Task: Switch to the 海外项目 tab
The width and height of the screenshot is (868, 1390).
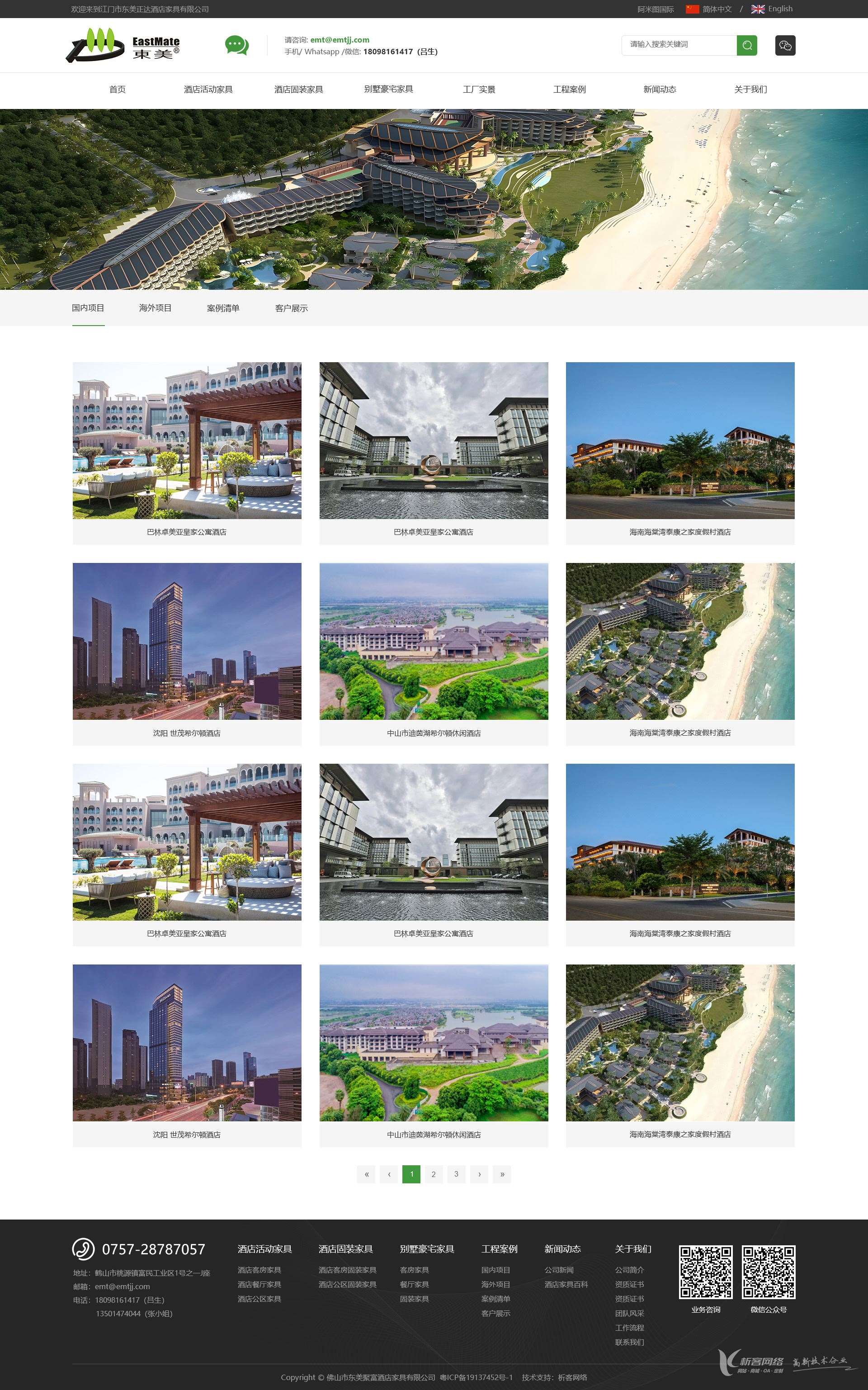Action: [155, 308]
